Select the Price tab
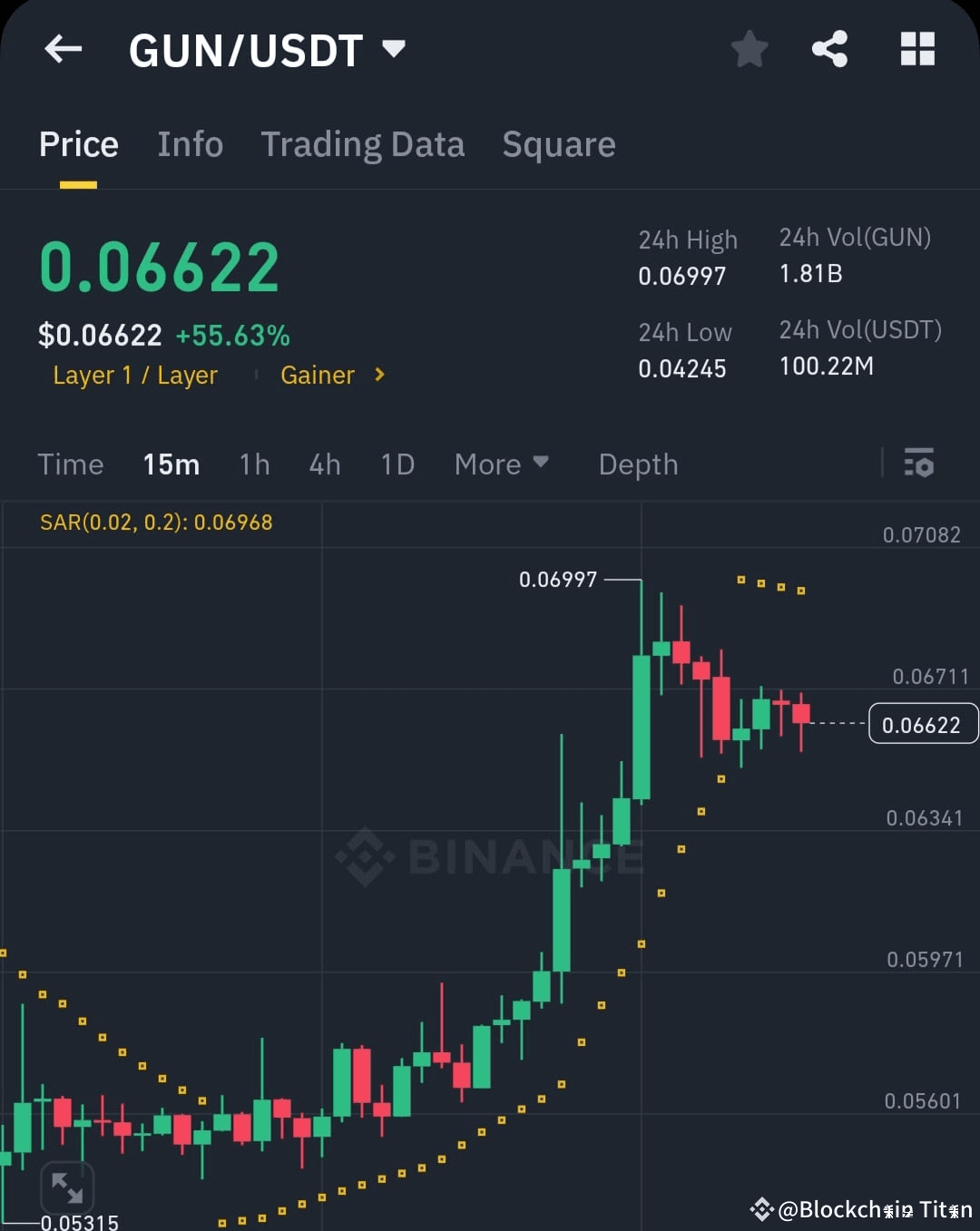This screenshot has height=1231, width=980. (78, 144)
